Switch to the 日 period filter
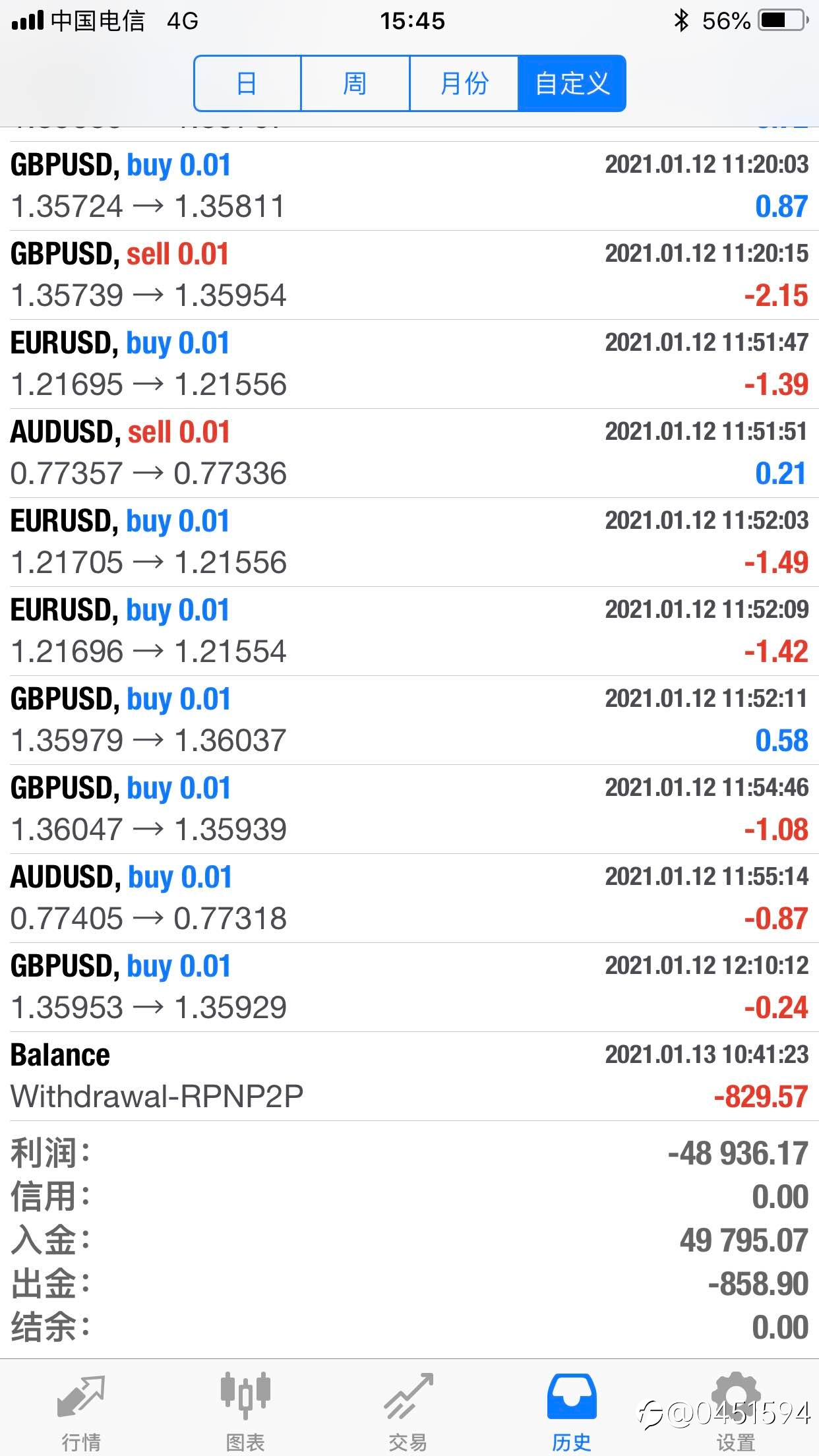Image resolution: width=819 pixels, height=1456 pixels. tap(247, 84)
